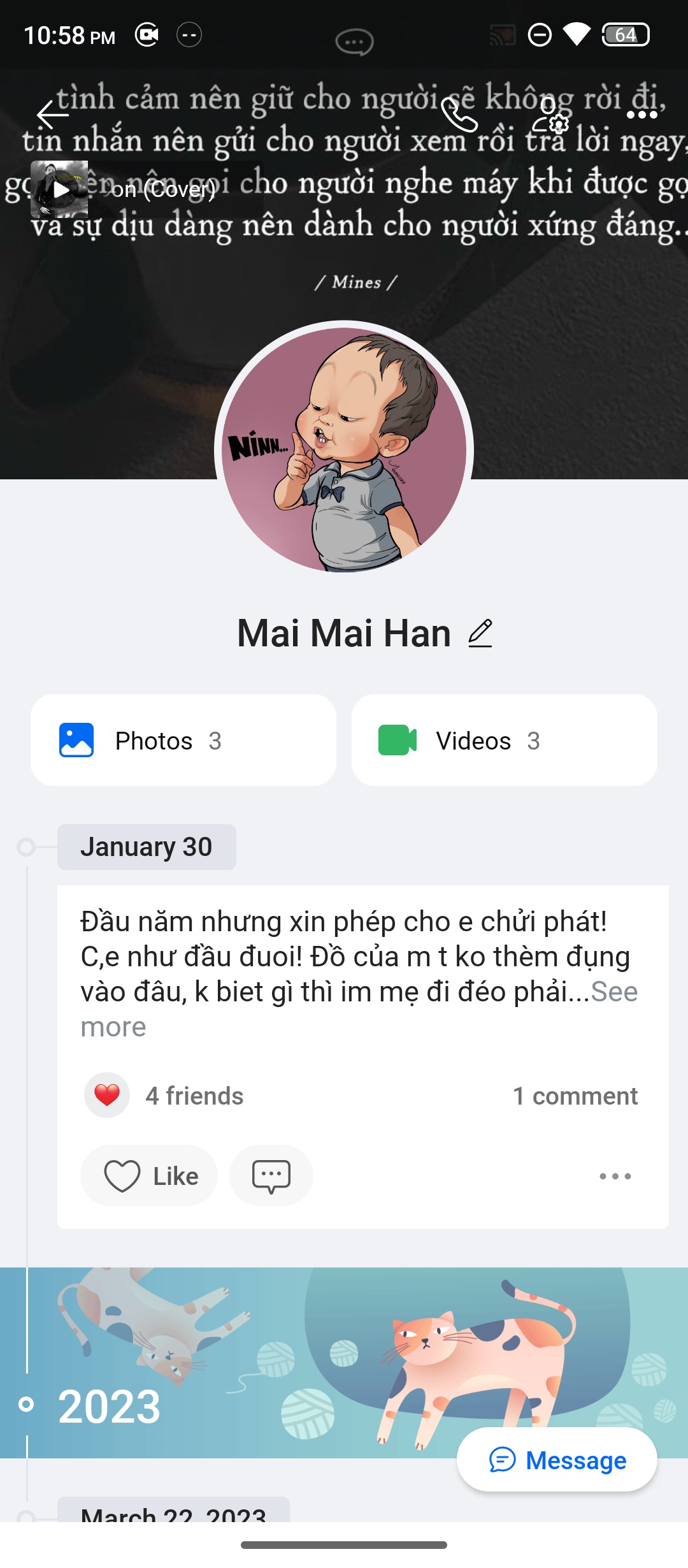
Task: Open the Videos album
Action: pos(504,740)
